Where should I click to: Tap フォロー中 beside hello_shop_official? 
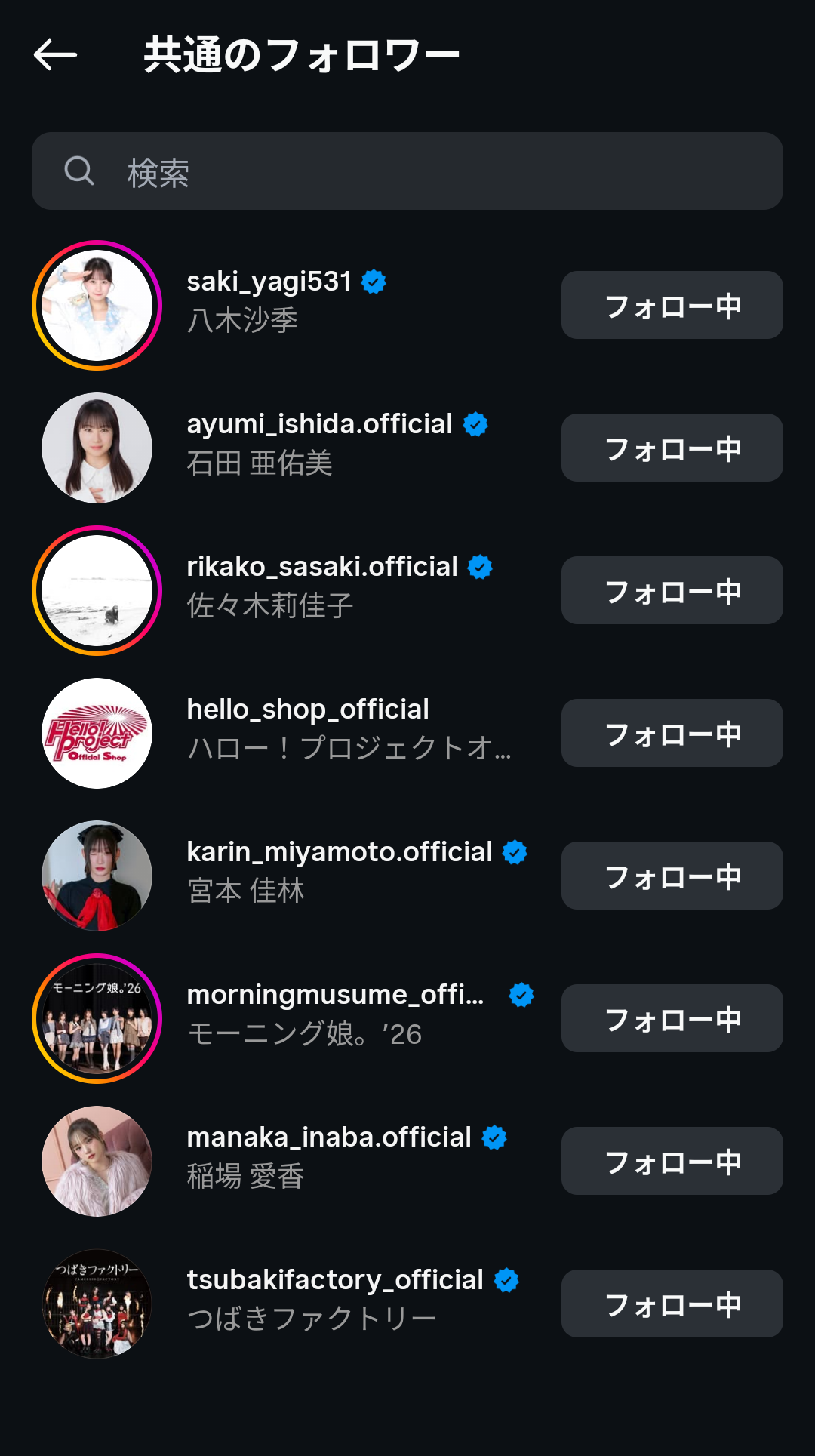[x=672, y=734]
